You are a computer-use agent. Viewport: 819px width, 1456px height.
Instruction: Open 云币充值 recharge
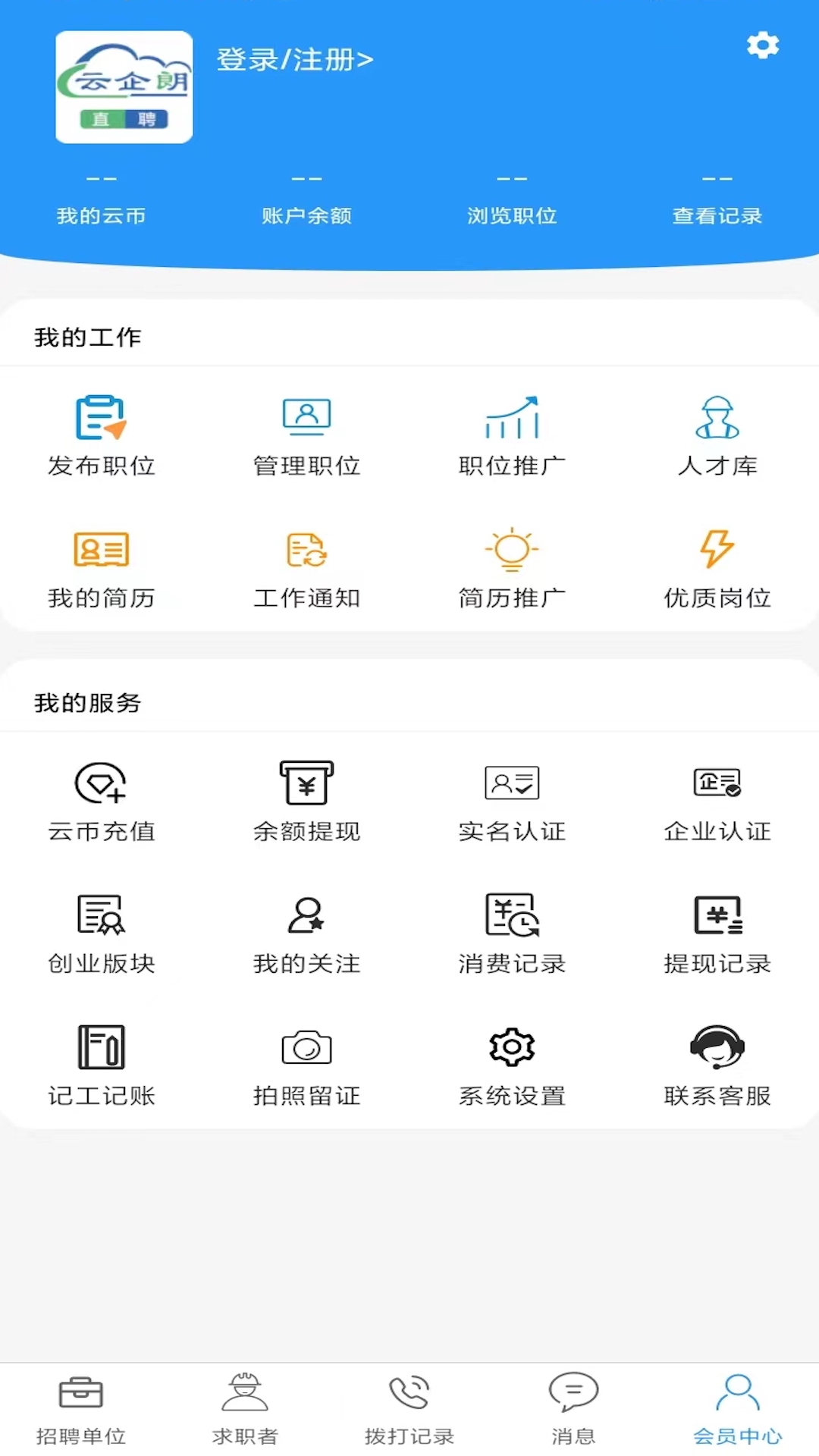102,802
